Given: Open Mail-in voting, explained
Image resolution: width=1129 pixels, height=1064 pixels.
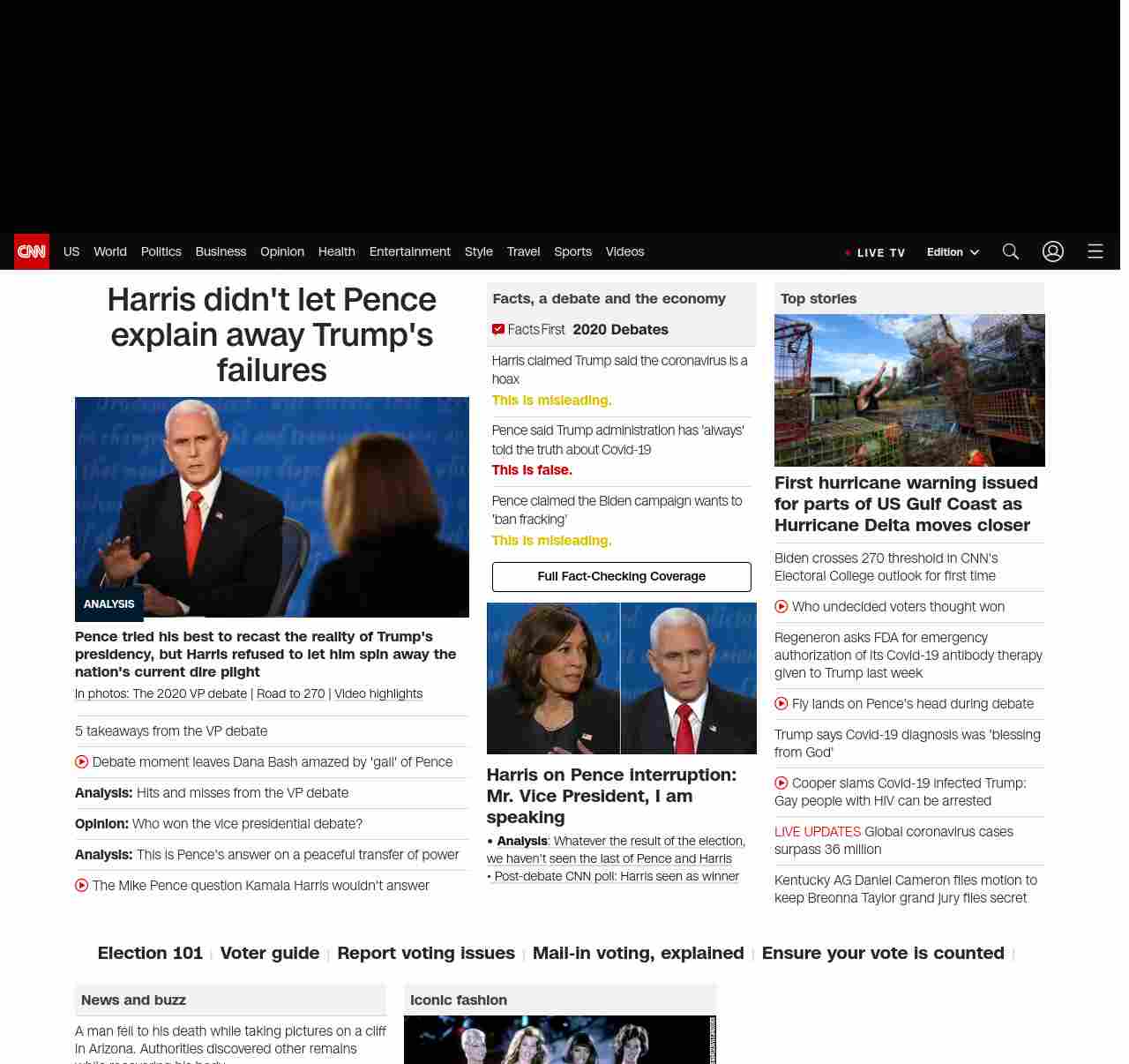Looking at the screenshot, I should (638, 954).
